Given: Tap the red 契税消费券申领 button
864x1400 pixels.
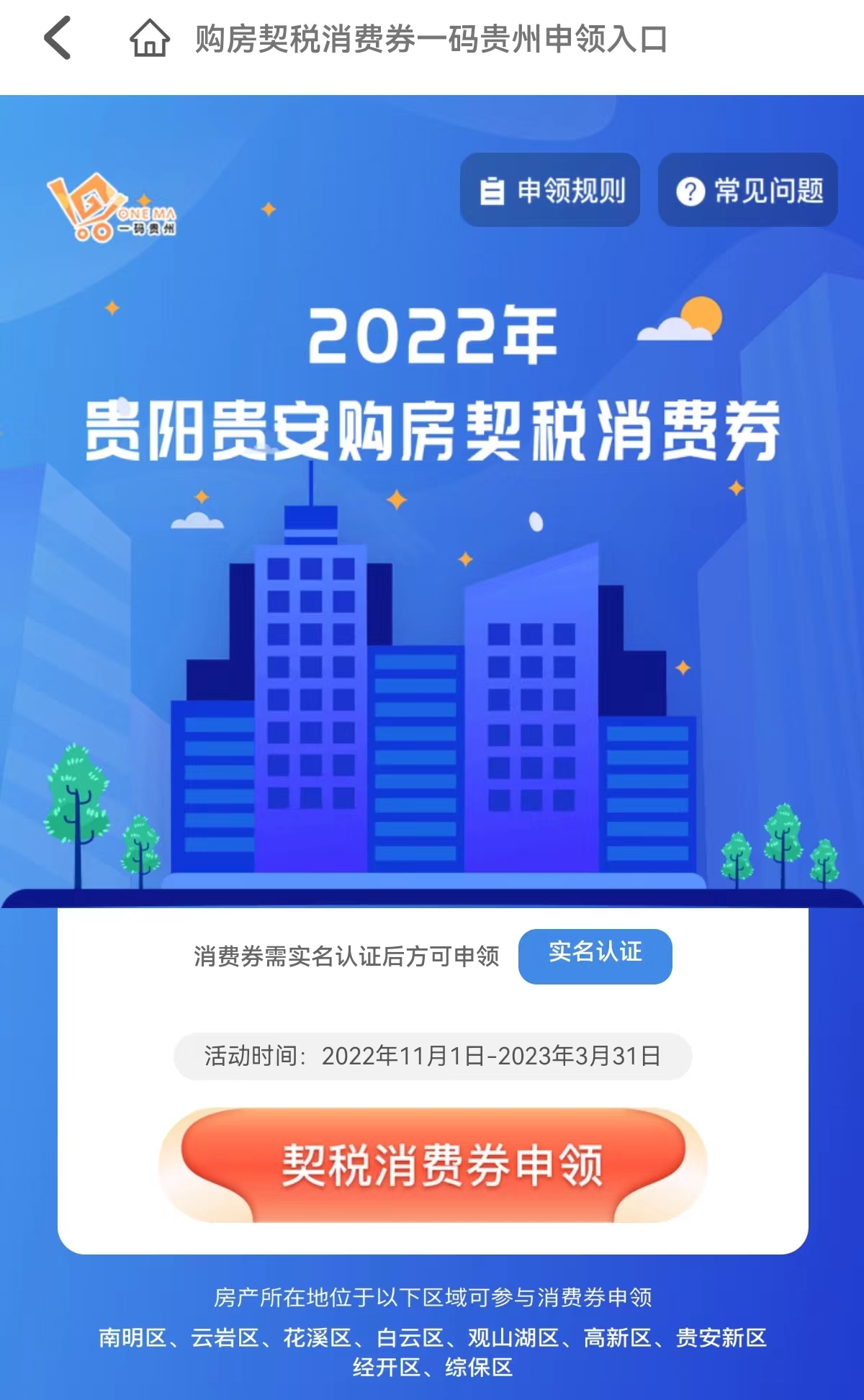Looking at the screenshot, I should [433, 1165].
